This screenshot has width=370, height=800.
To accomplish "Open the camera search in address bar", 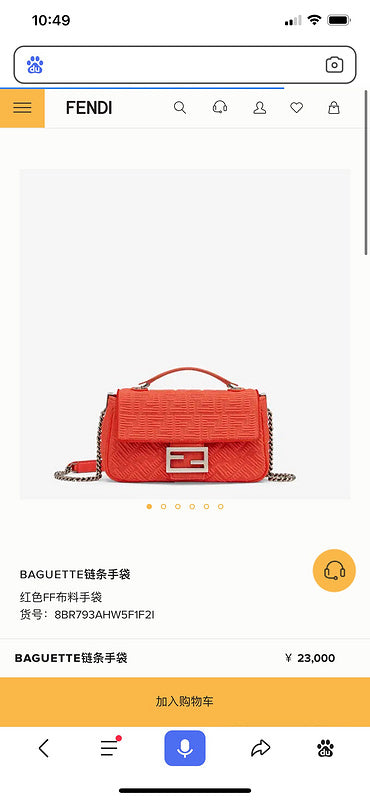I will point(334,65).
